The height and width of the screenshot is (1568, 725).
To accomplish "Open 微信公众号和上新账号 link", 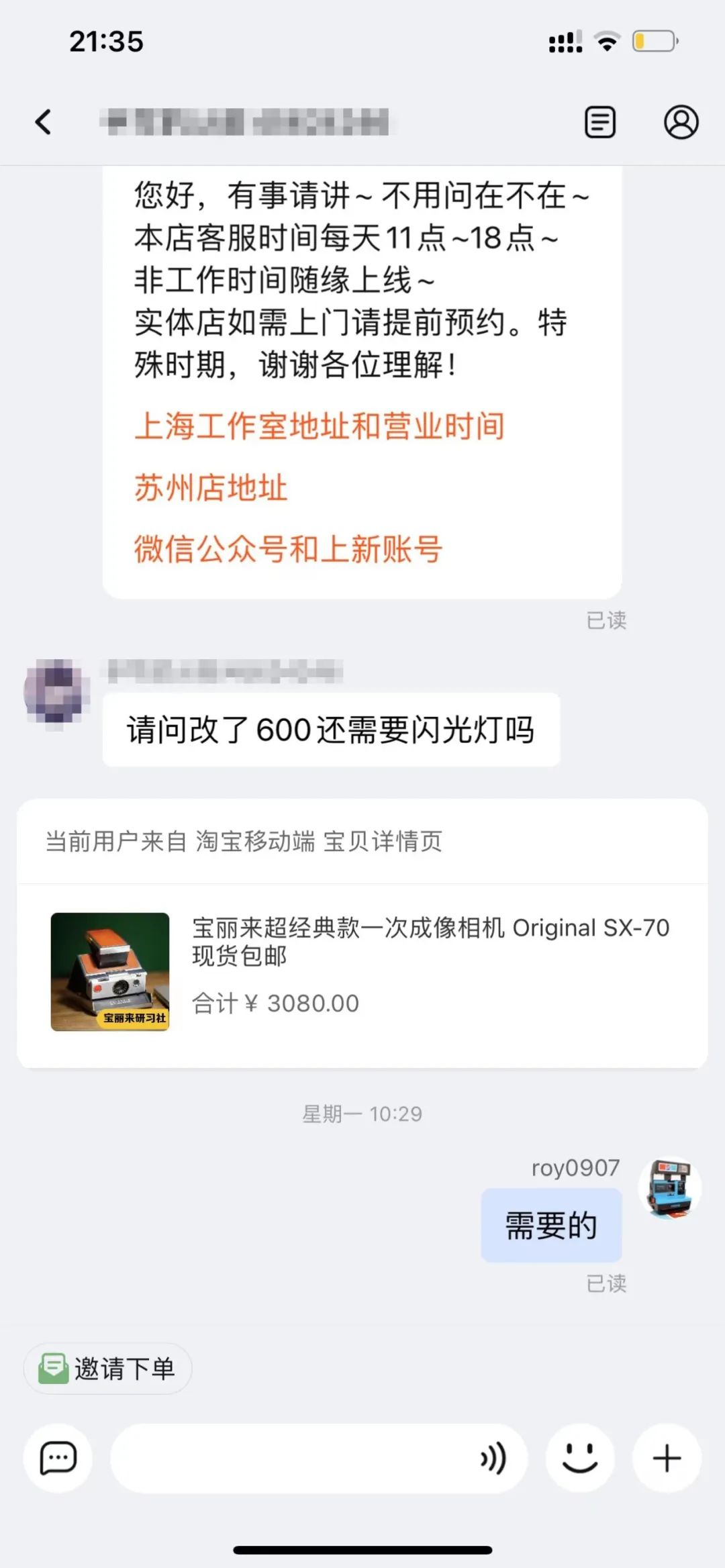I will 288,549.
